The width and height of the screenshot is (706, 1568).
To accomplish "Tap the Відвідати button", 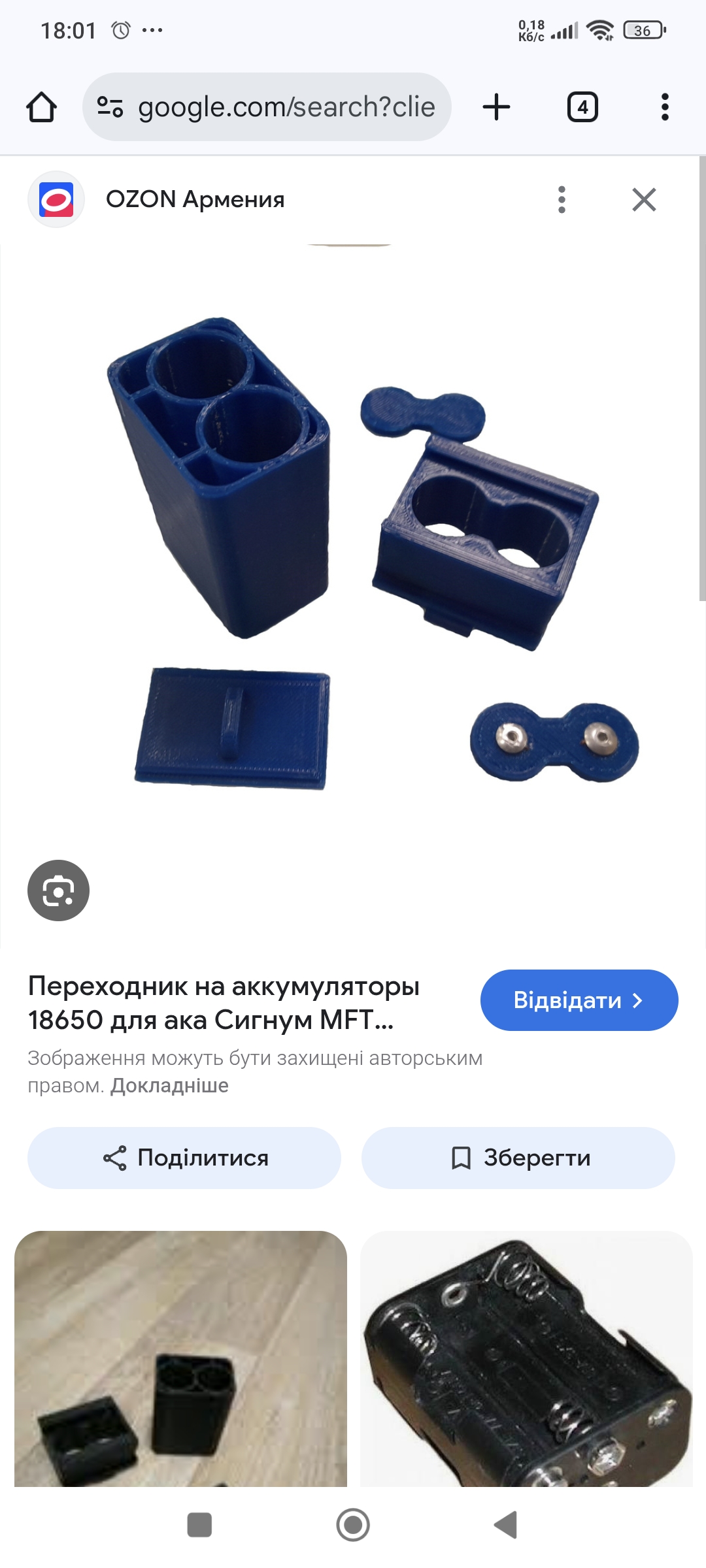I will tap(579, 1000).
